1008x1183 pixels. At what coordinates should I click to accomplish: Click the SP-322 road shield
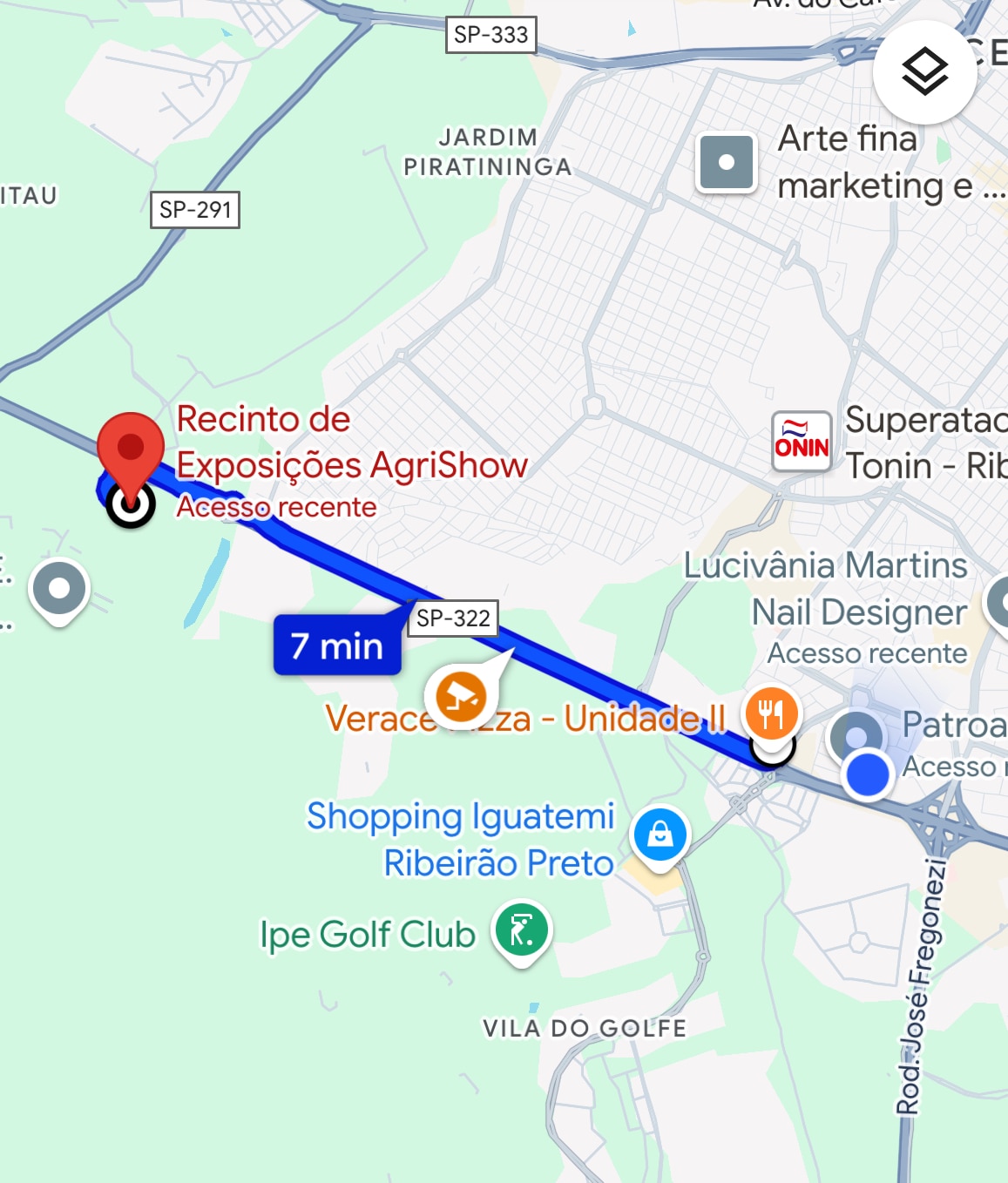454,619
